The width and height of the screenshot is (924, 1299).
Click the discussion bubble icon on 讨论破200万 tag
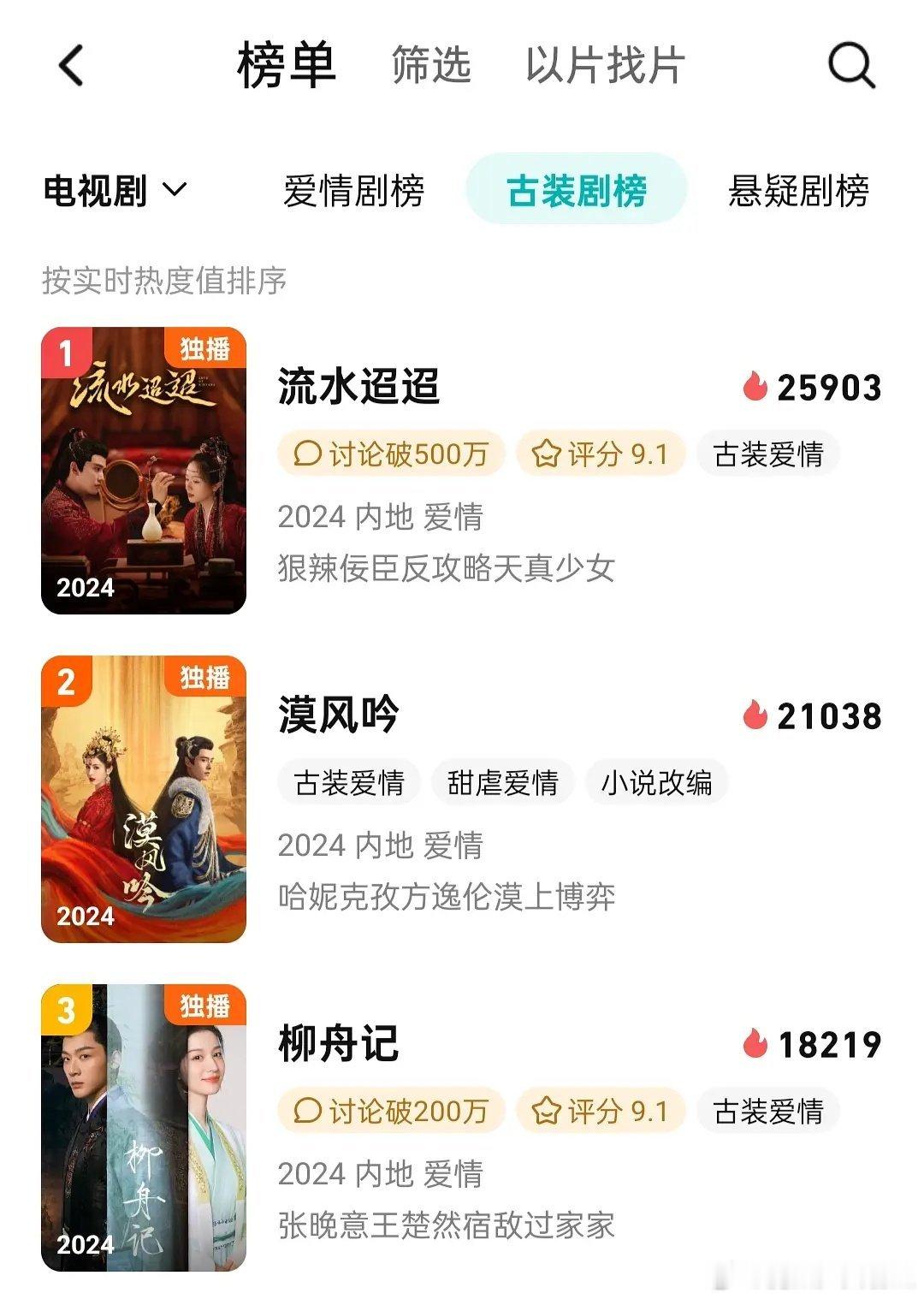pos(308,1109)
